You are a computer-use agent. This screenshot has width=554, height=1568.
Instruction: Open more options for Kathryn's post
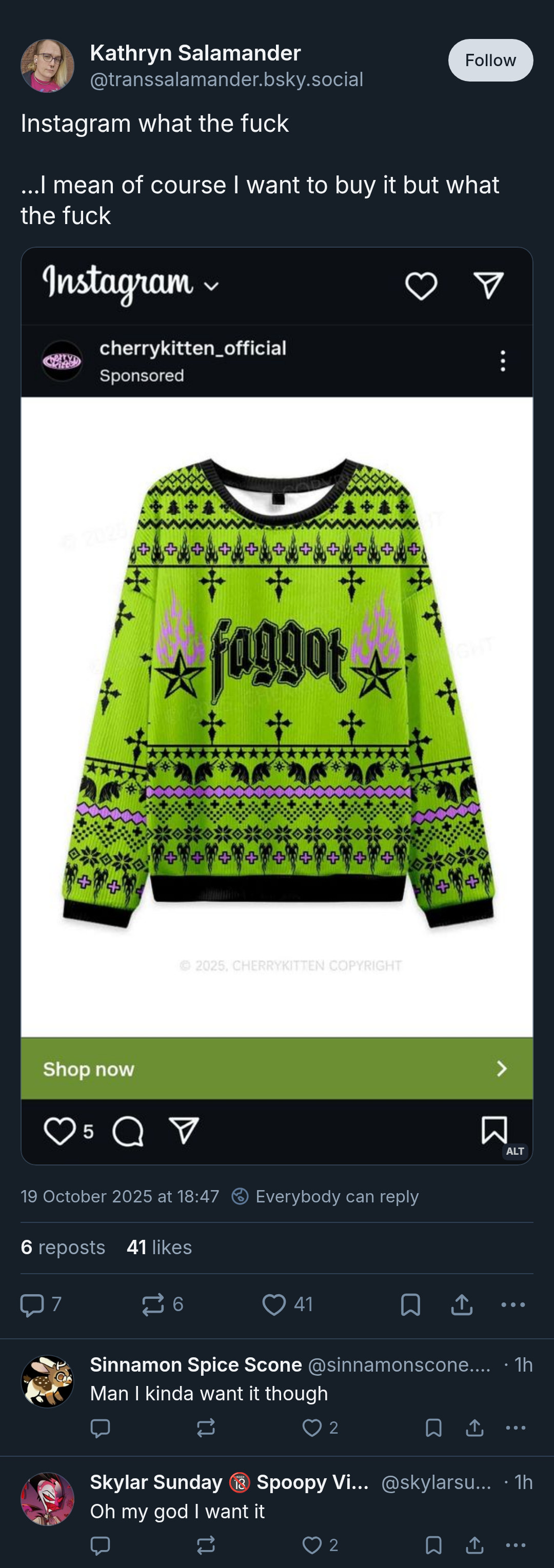513,1304
